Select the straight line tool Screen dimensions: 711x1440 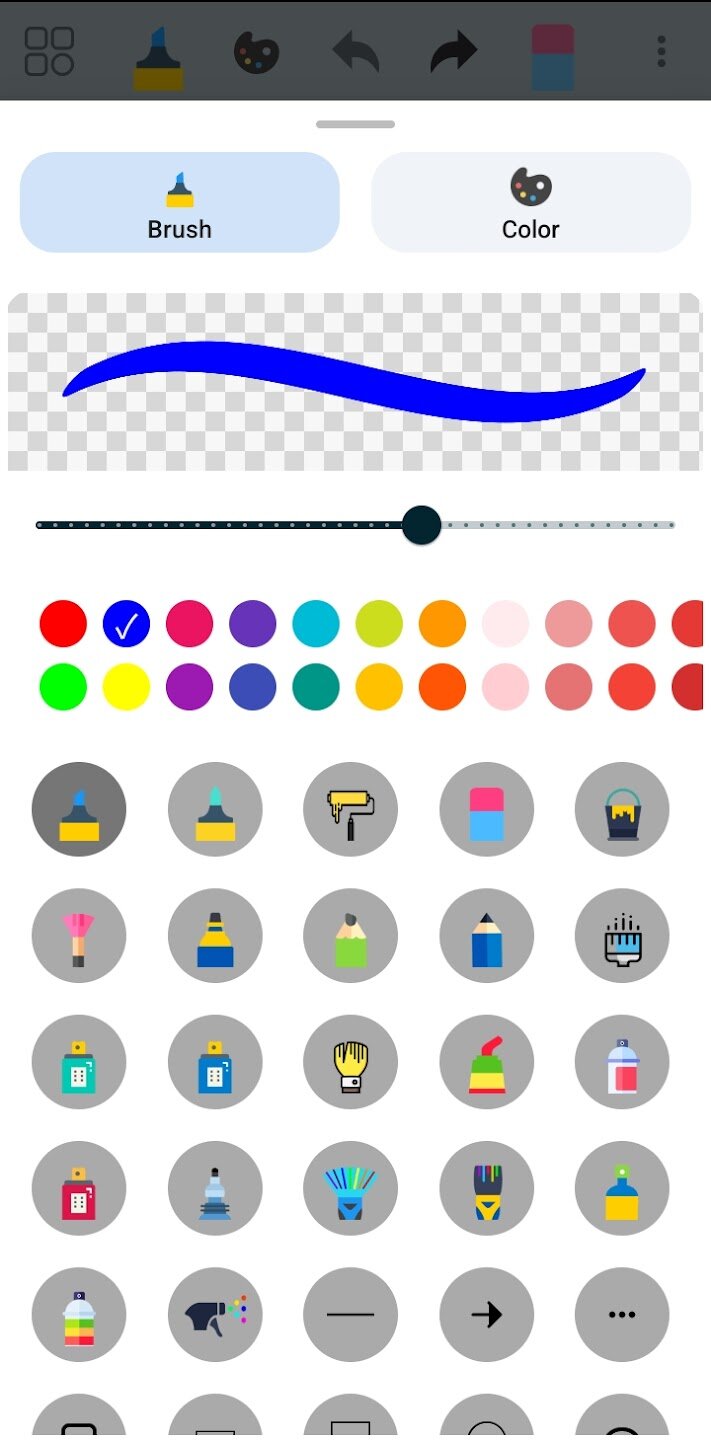coord(350,1314)
